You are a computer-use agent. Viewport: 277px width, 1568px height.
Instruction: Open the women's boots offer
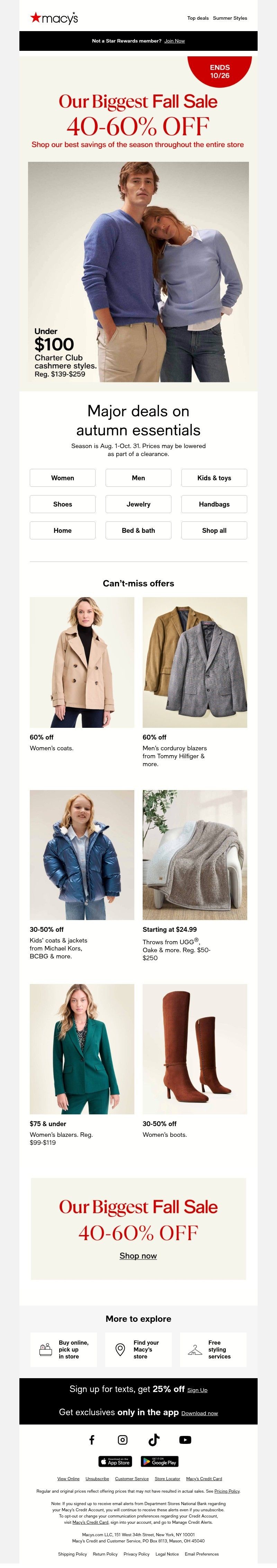point(195,1049)
